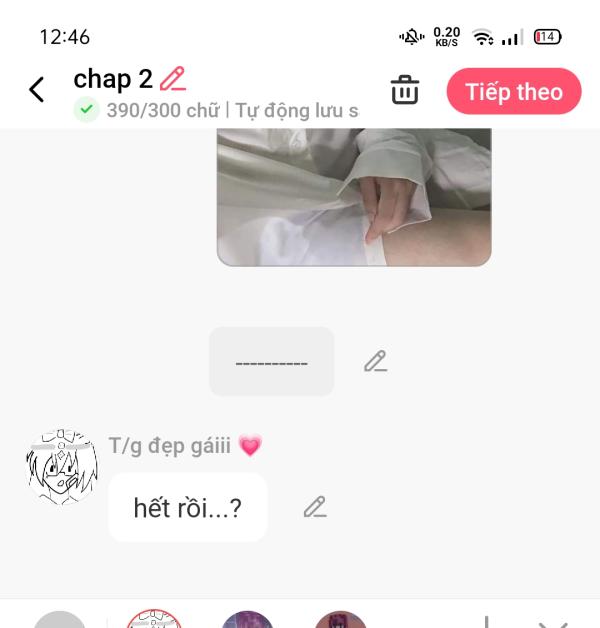Continue with the Tiếp theo button
Screen dimensions: 600x628
(513, 92)
